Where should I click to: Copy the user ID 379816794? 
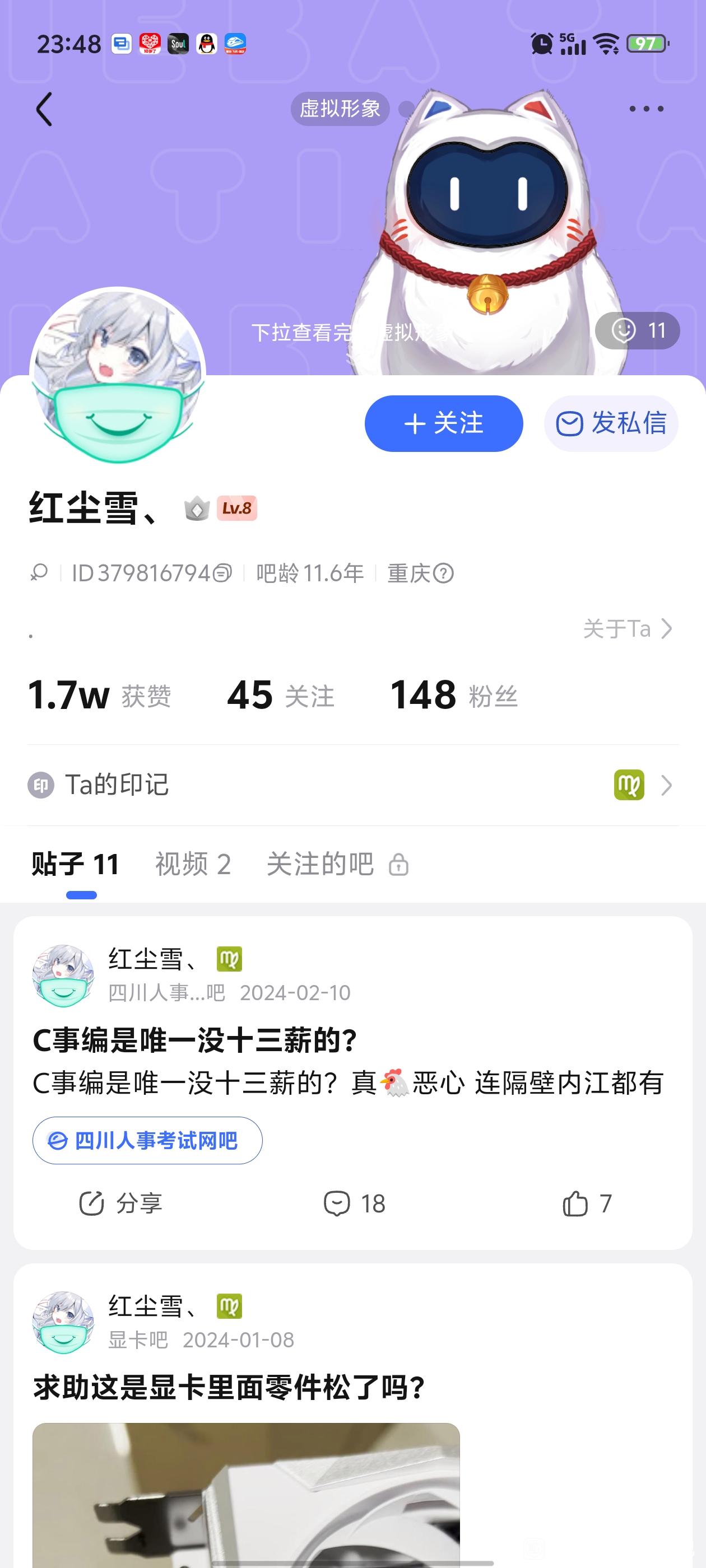(223, 573)
